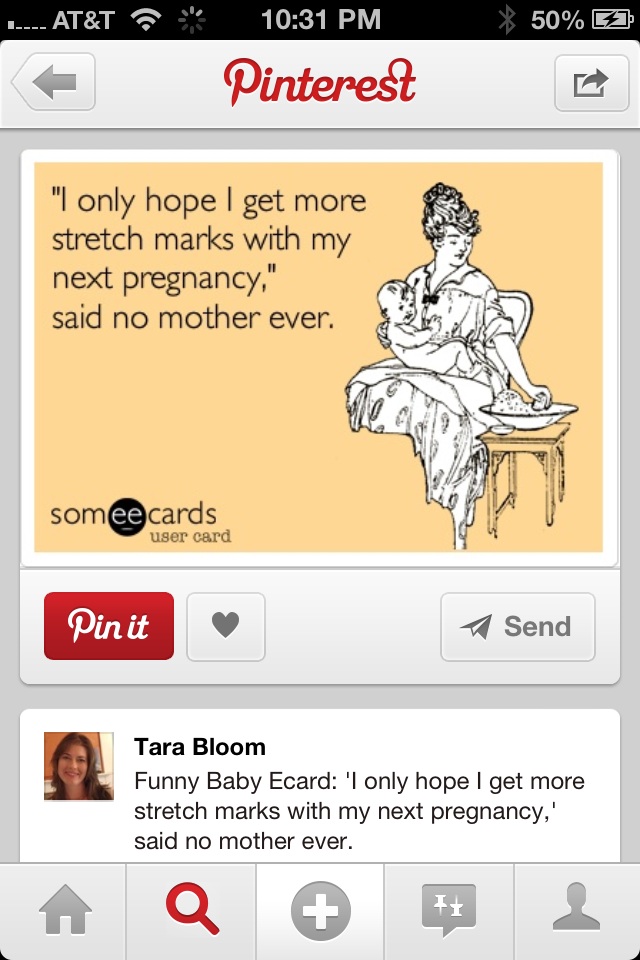Image resolution: width=640 pixels, height=960 pixels.
Task: Open the activity notifications tab
Action: (x=448, y=912)
